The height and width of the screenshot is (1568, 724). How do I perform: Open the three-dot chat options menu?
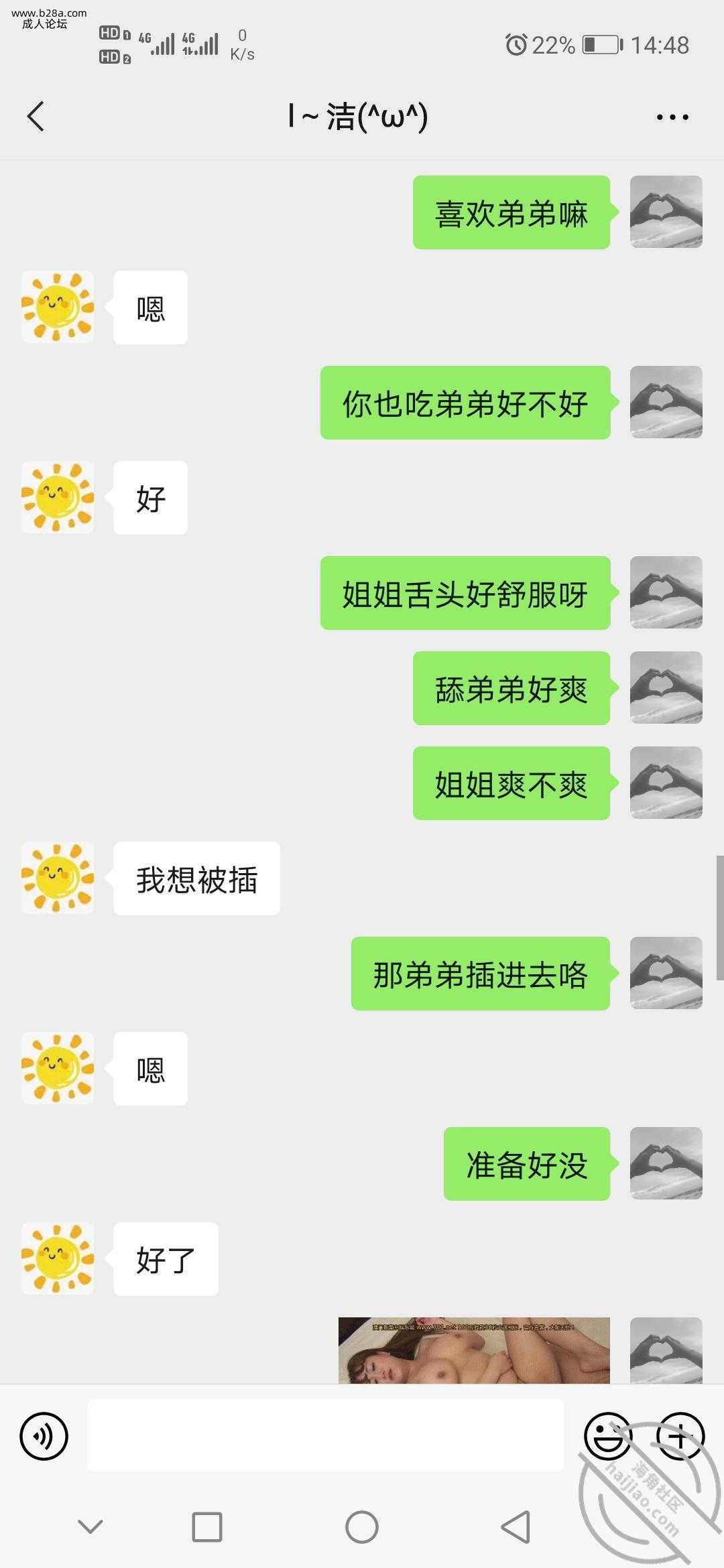672,117
